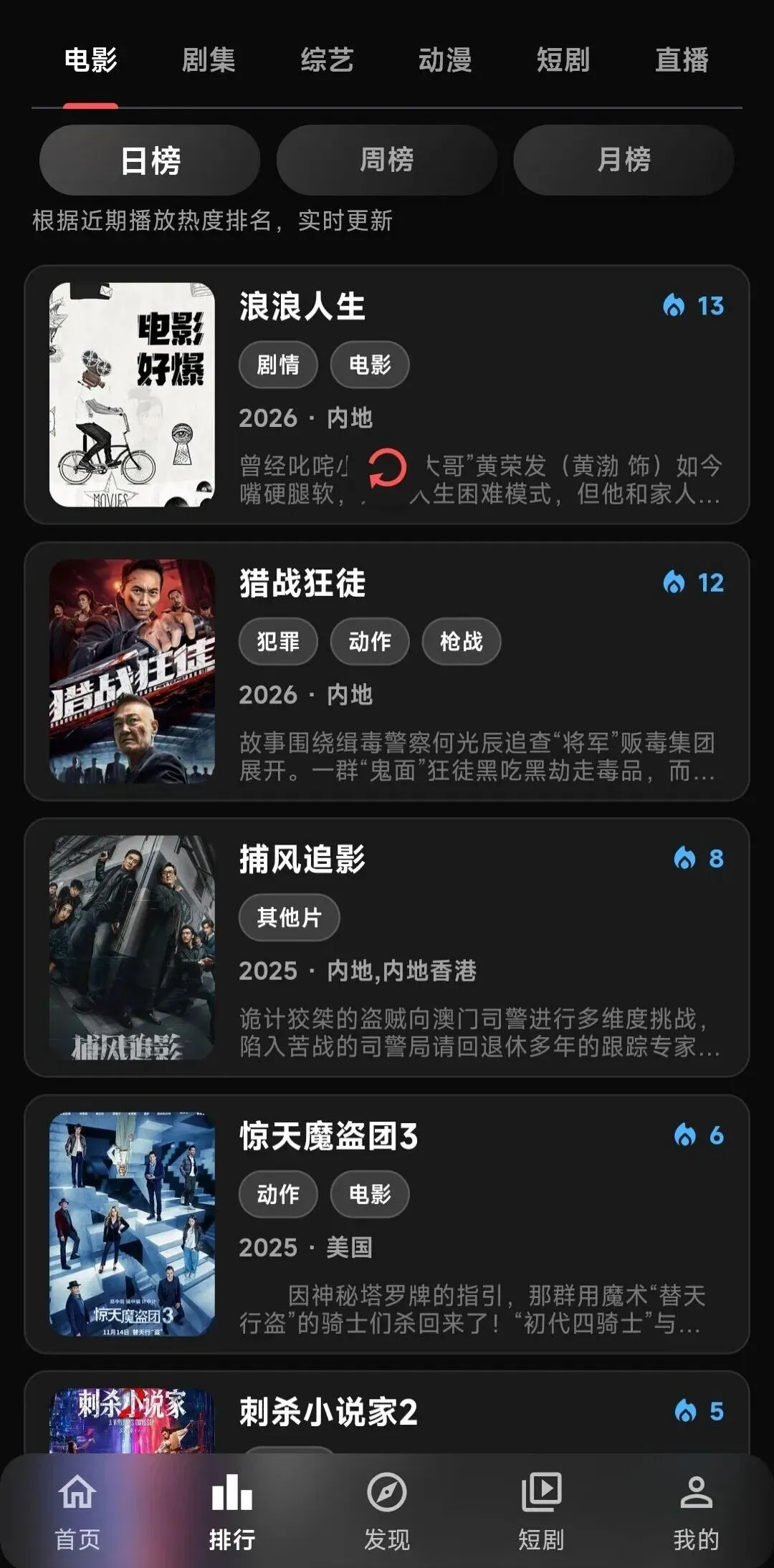This screenshot has width=774, height=1568.
Task: Open the 猎战狂徒 movie card
Action: [387, 671]
